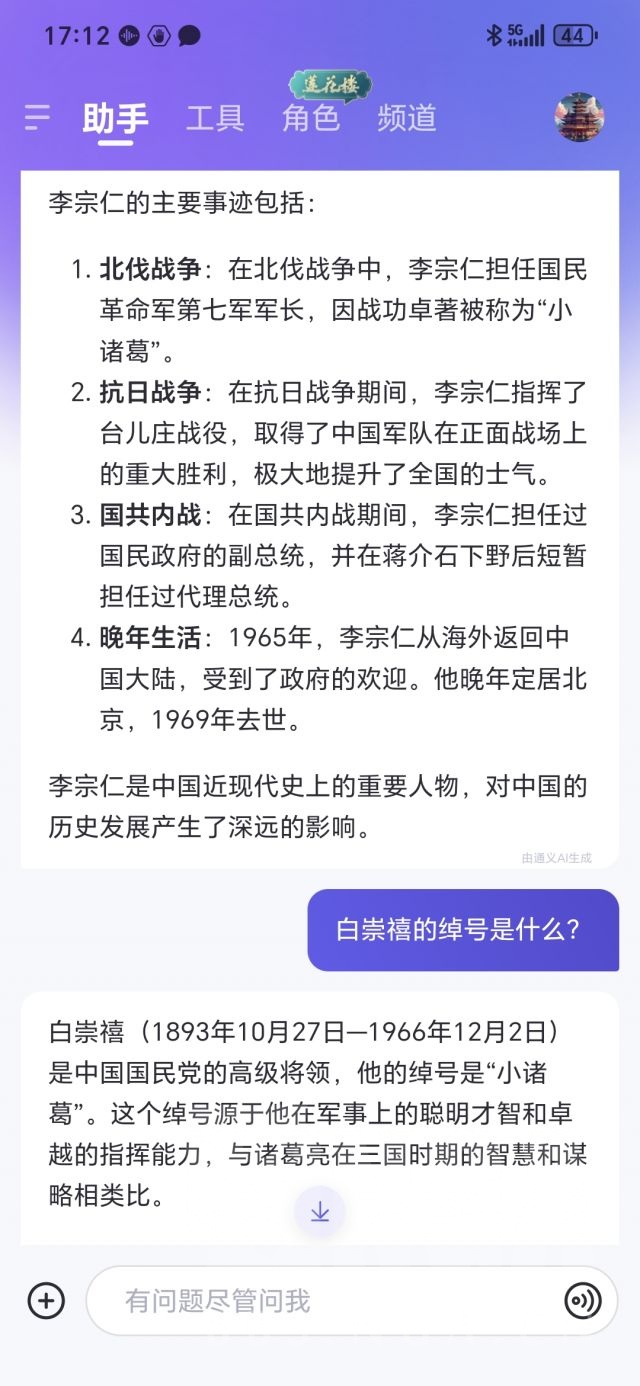640x1386 pixels.
Task: Start voice input with the sound-wave icon
Action: point(583,1301)
